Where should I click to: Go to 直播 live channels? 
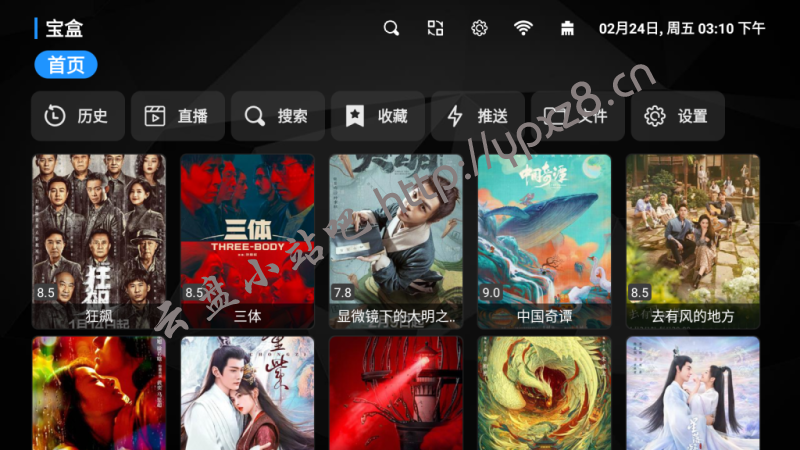tap(177, 116)
